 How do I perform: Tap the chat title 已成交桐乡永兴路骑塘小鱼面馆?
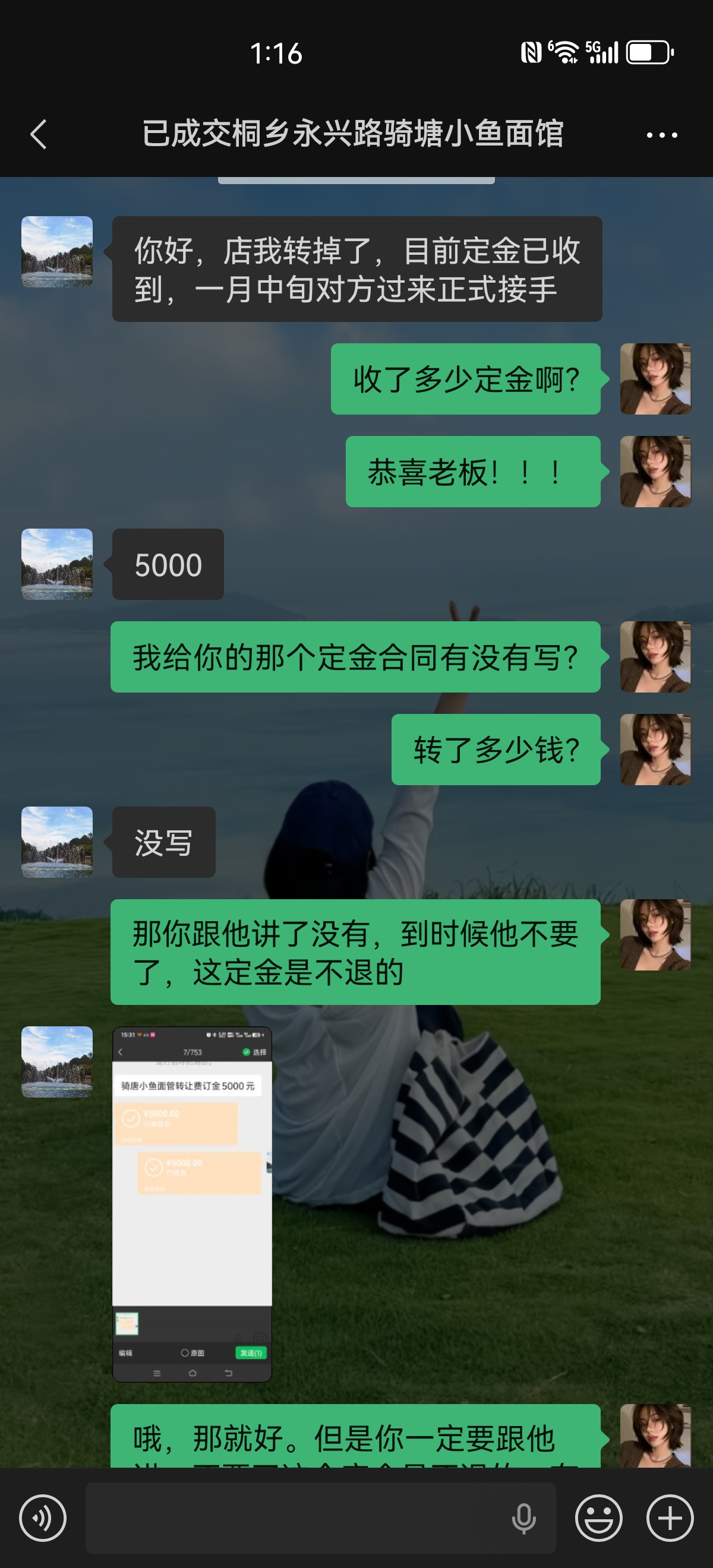(x=356, y=136)
